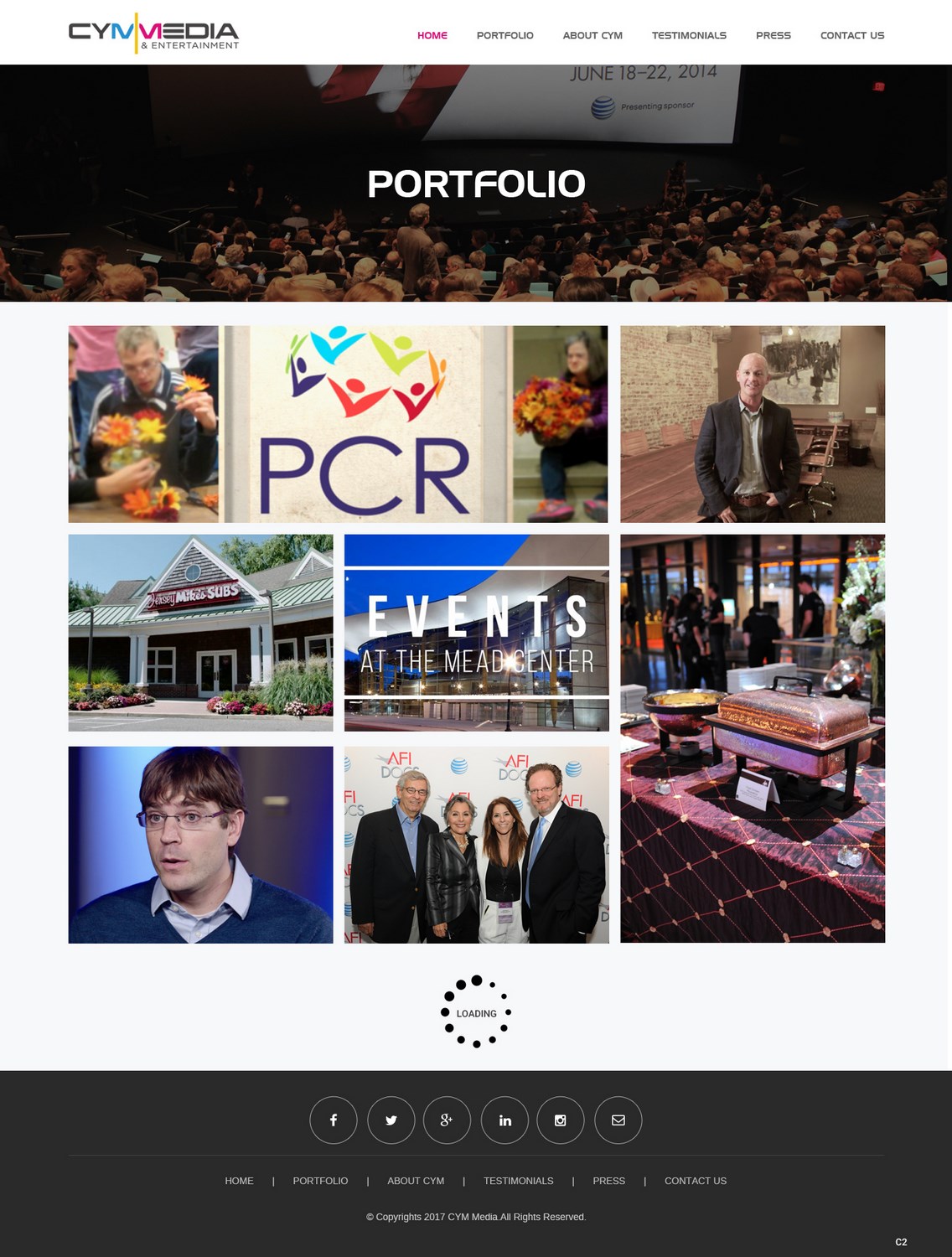Click the CYM Media logo
Screen dimensions: 952x1257
pos(154,34)
